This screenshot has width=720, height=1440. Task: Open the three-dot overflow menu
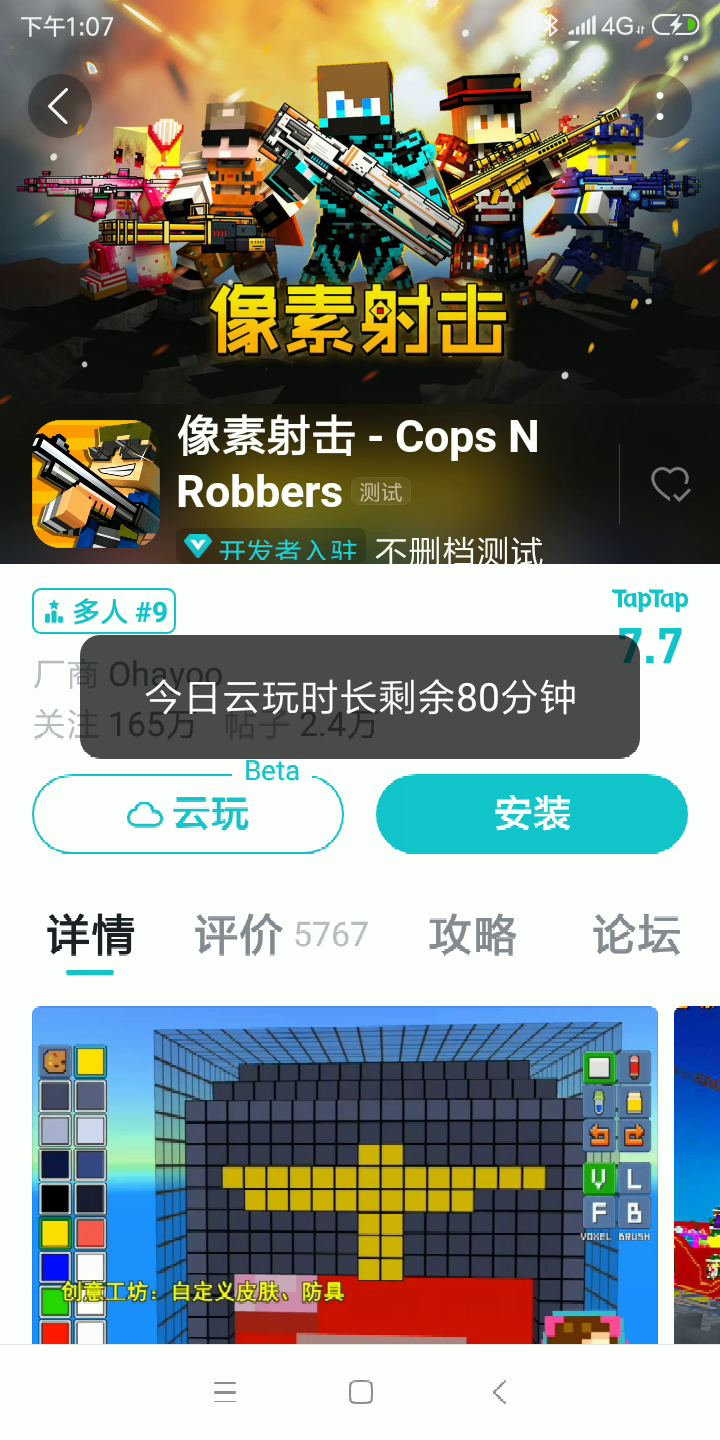(661, 106)
